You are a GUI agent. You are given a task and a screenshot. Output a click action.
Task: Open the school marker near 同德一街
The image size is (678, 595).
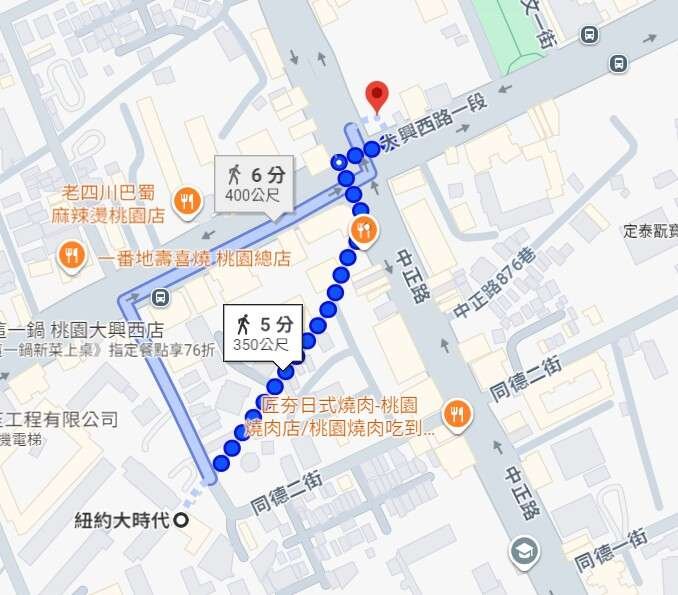(523, 549)
